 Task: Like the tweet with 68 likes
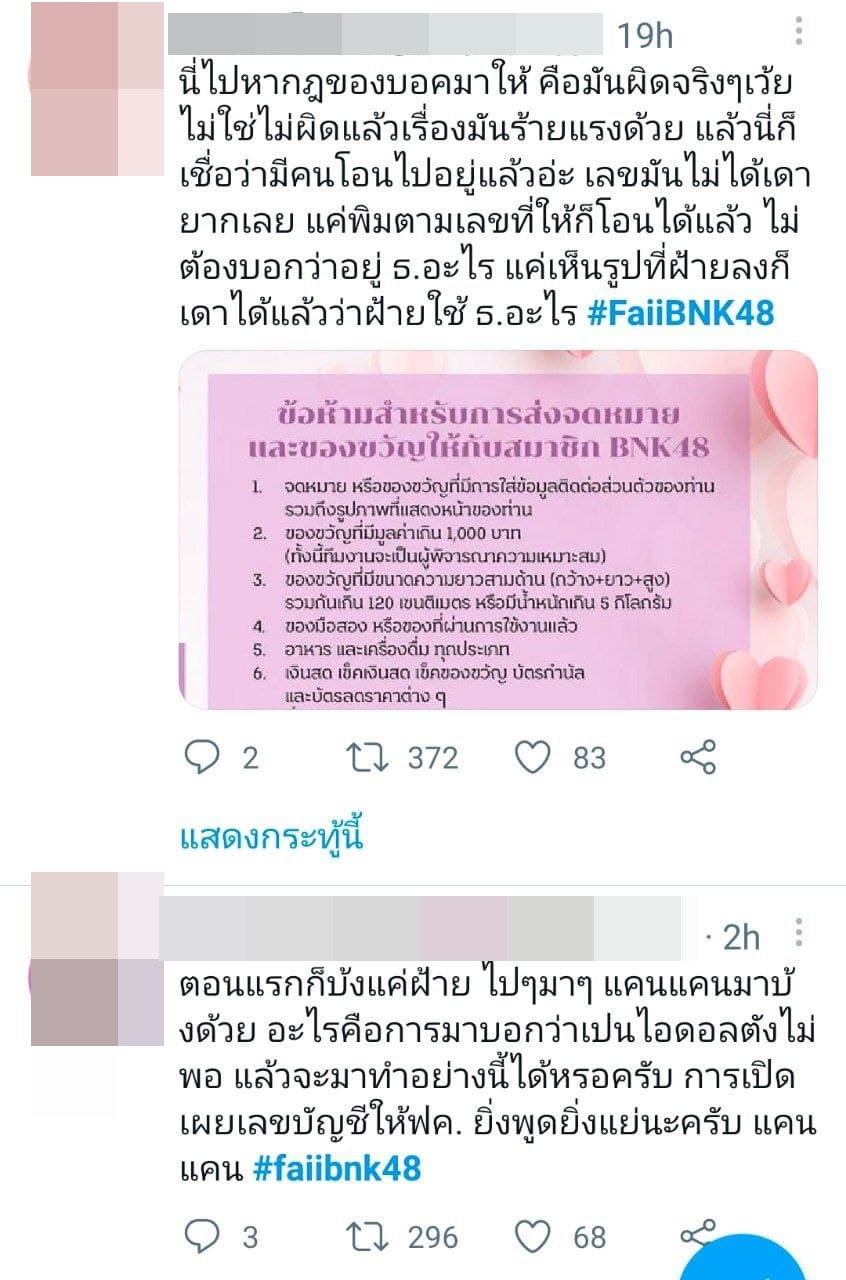click(532, 1237)
